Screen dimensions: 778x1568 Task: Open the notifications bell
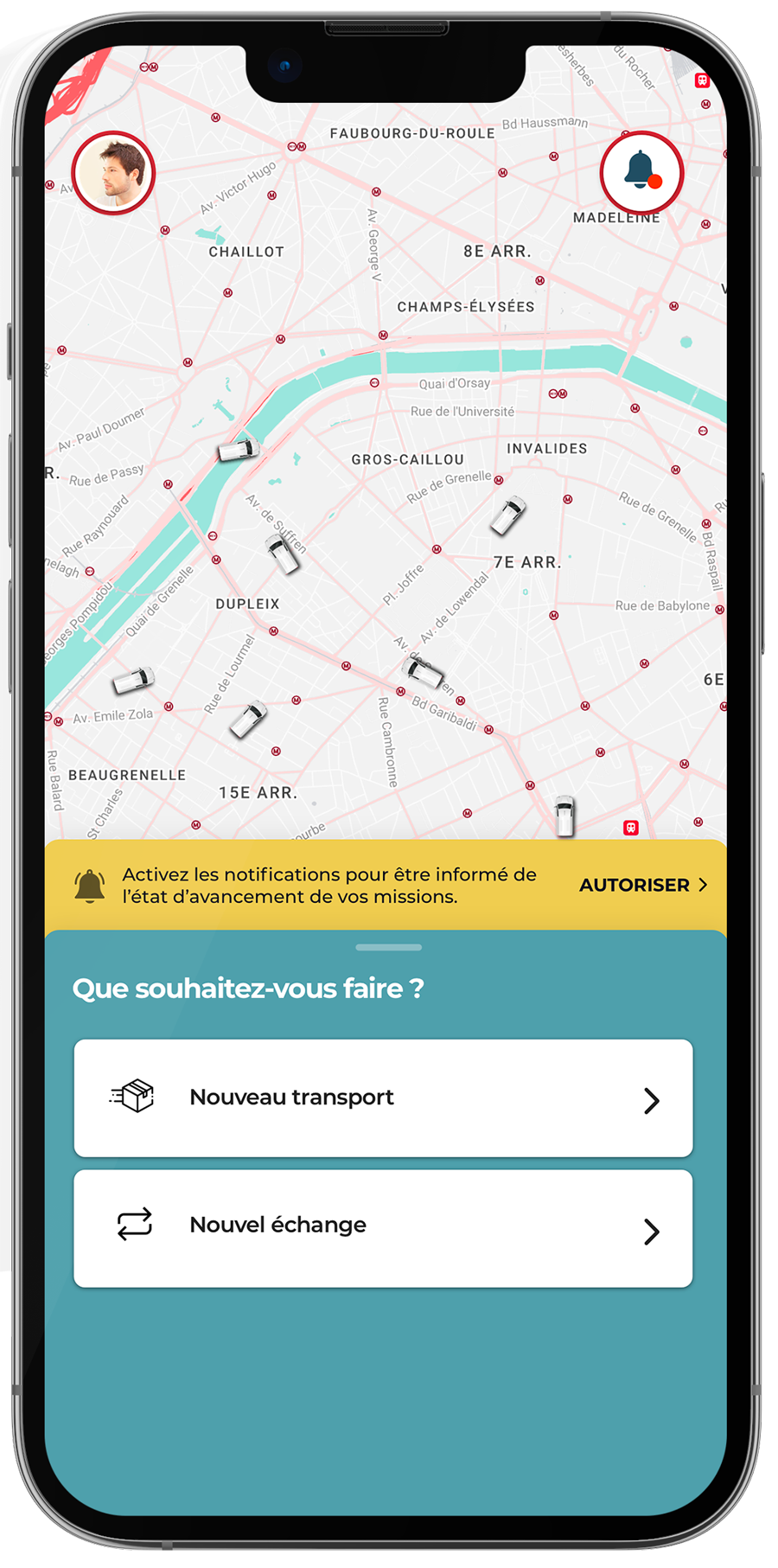click(x=641, y=172)
